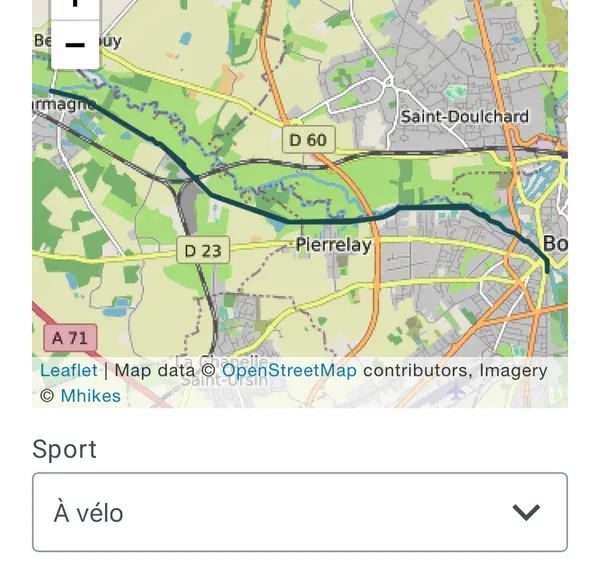
Task: Open the OpenStreetMap contributors link
Action: tap(289, 370)
